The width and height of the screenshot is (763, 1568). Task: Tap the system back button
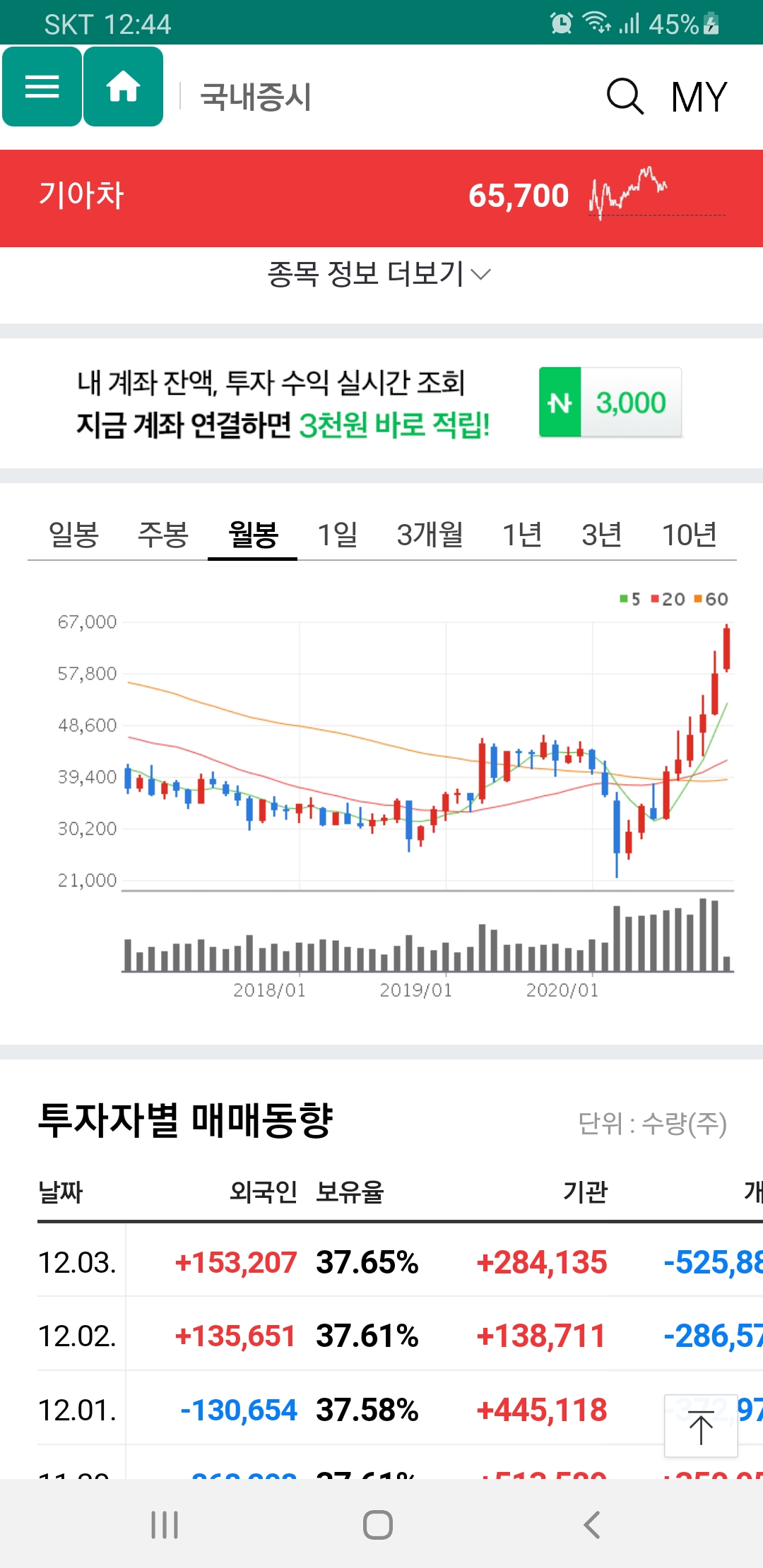click(x=592, y=1525)
